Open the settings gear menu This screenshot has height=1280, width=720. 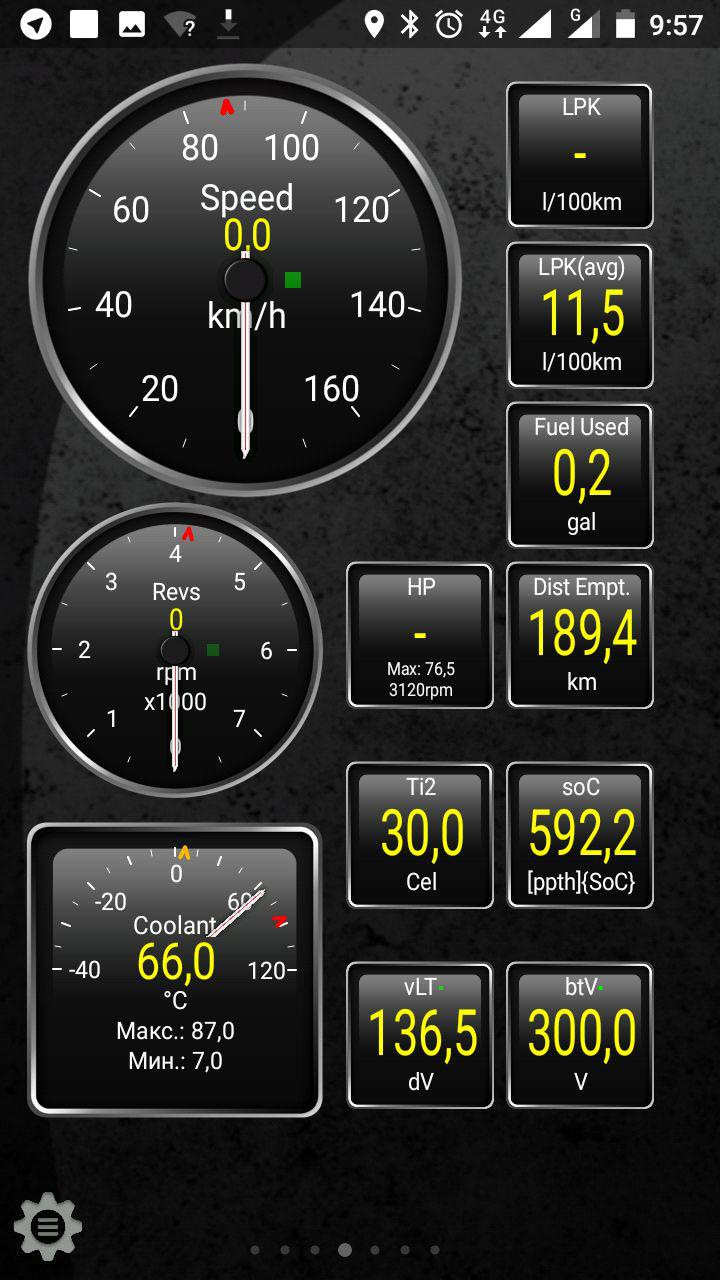pyautogui.click(x=48, y=1225)
